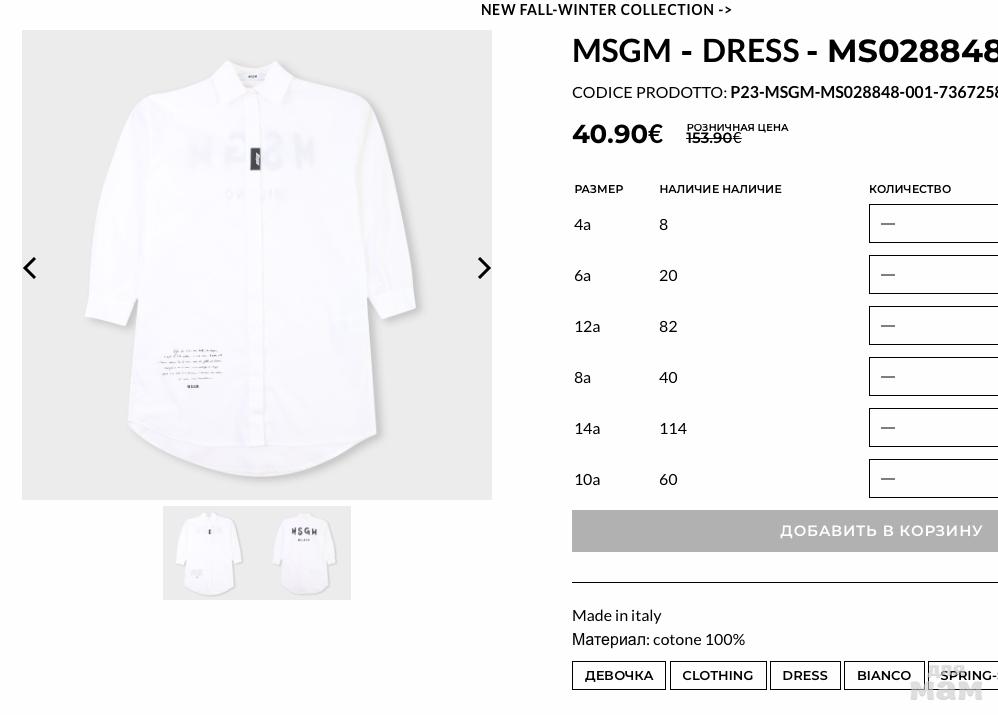Decrease quantity for size 14a

pyautogui.click(x=888, y=428)
